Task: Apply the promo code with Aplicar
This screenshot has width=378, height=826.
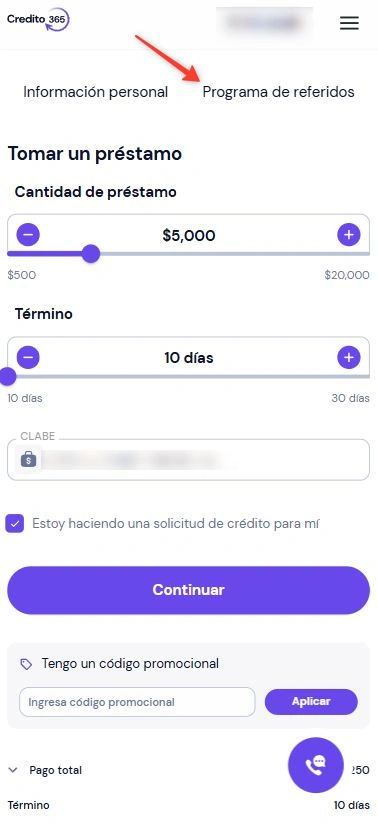Action: tap(311, 702)
